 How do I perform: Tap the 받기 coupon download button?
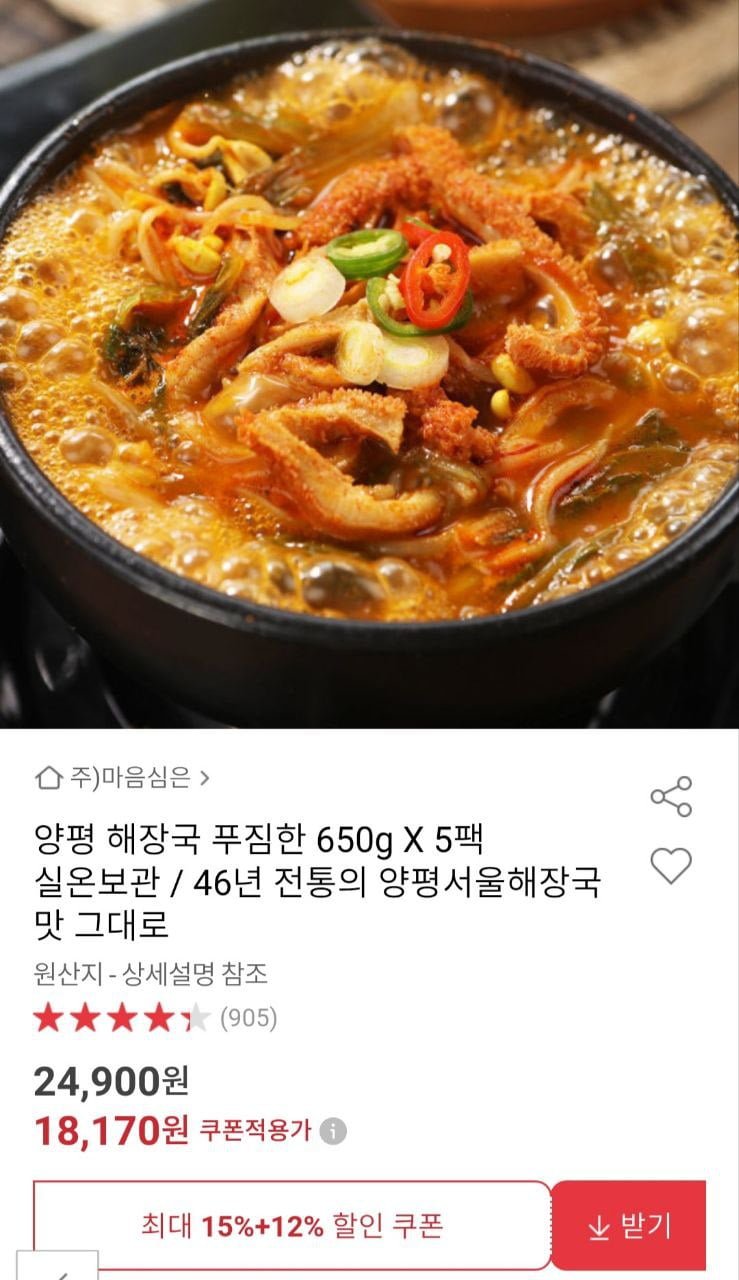(x=629, y=1225)
